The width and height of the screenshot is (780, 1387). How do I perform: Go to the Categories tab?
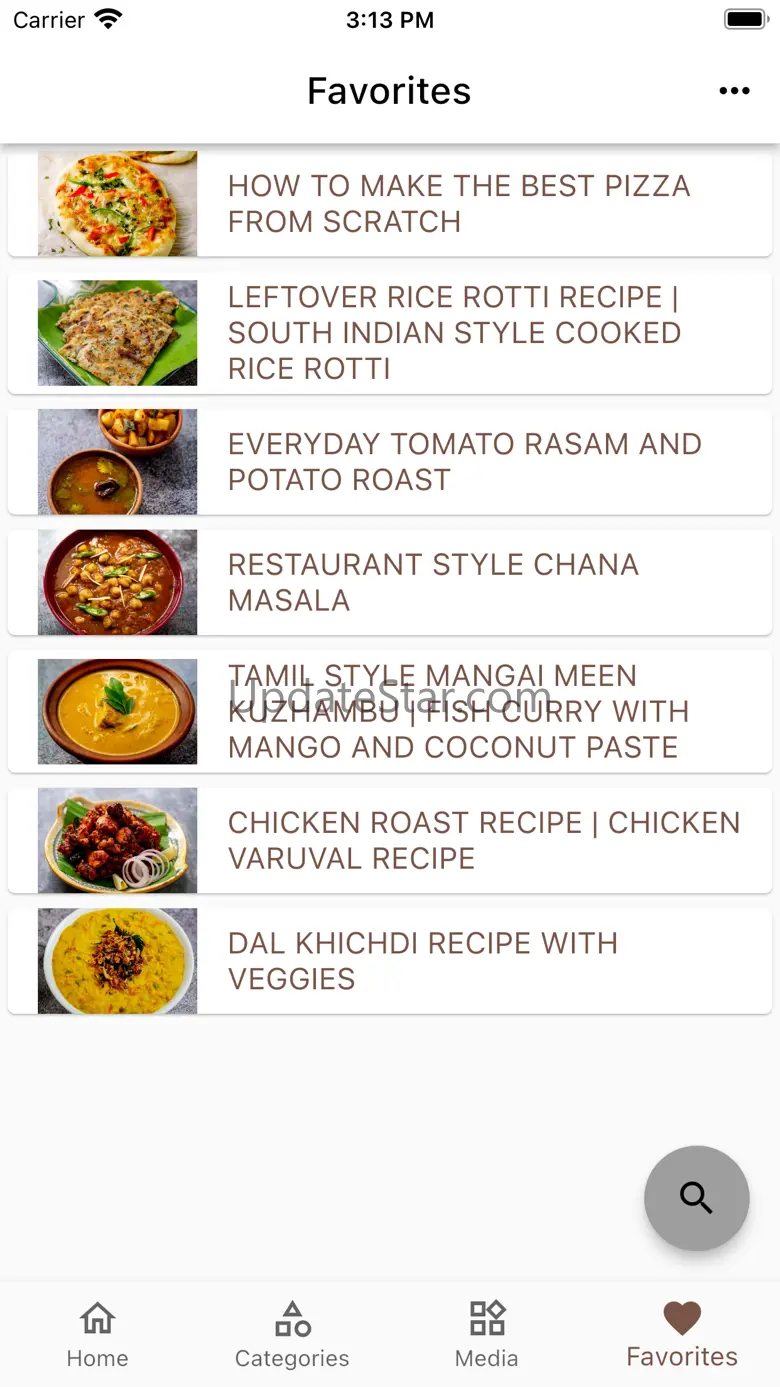(x=292, y=1334)
